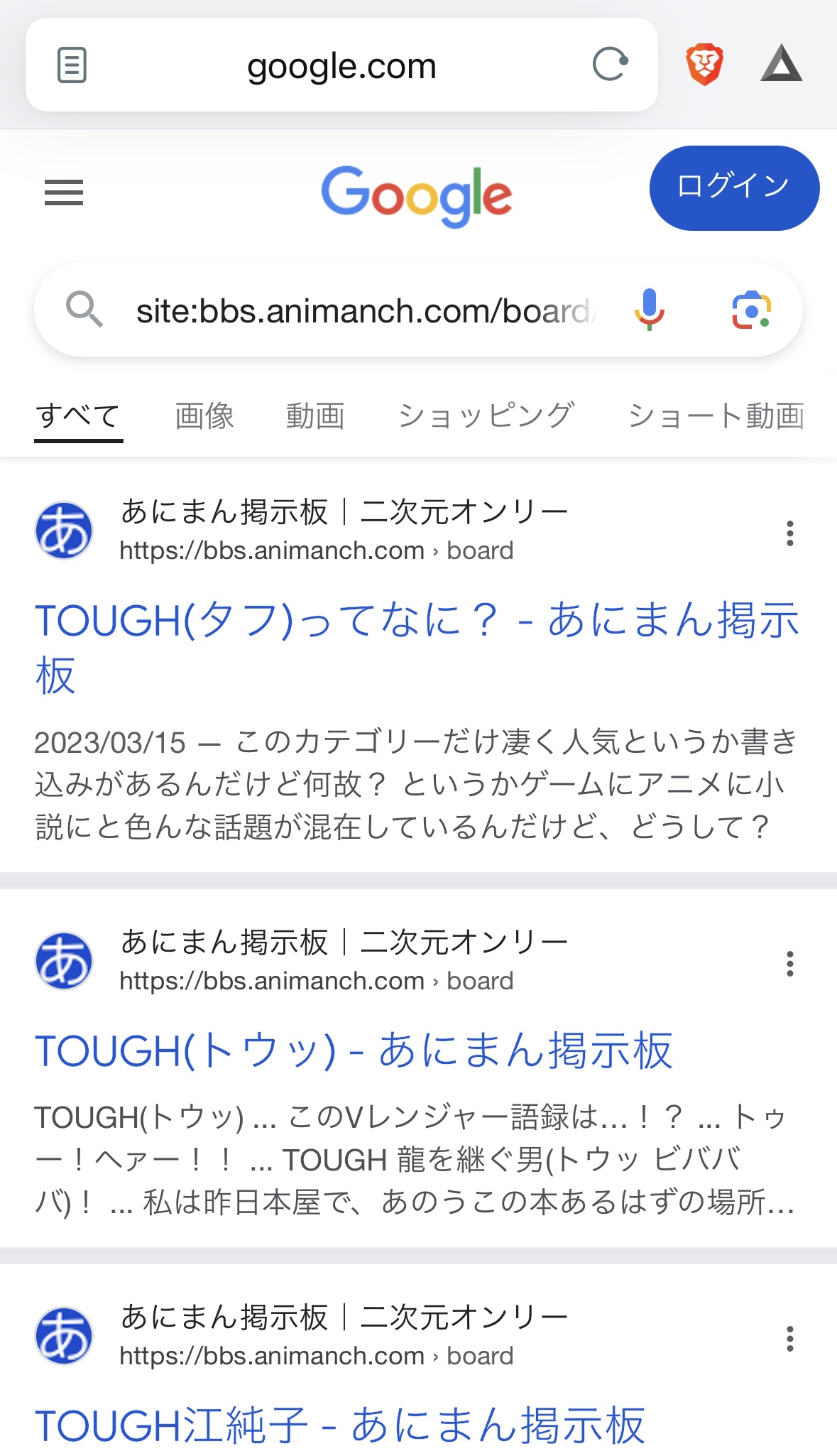Switch to the 画像 tab
The width and height of the screenshot is (837, 1456).
(204, 416)
